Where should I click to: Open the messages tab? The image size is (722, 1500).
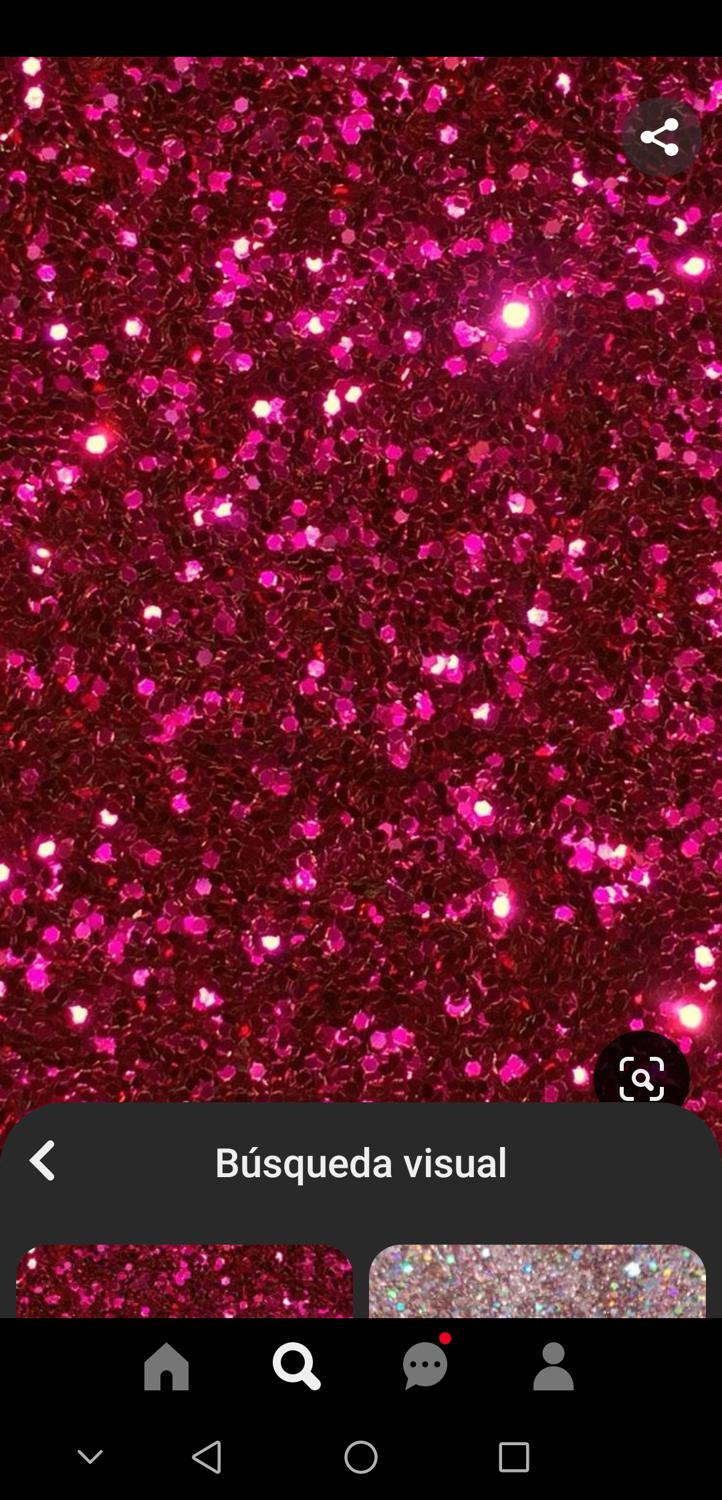(x=425, y=1366)
